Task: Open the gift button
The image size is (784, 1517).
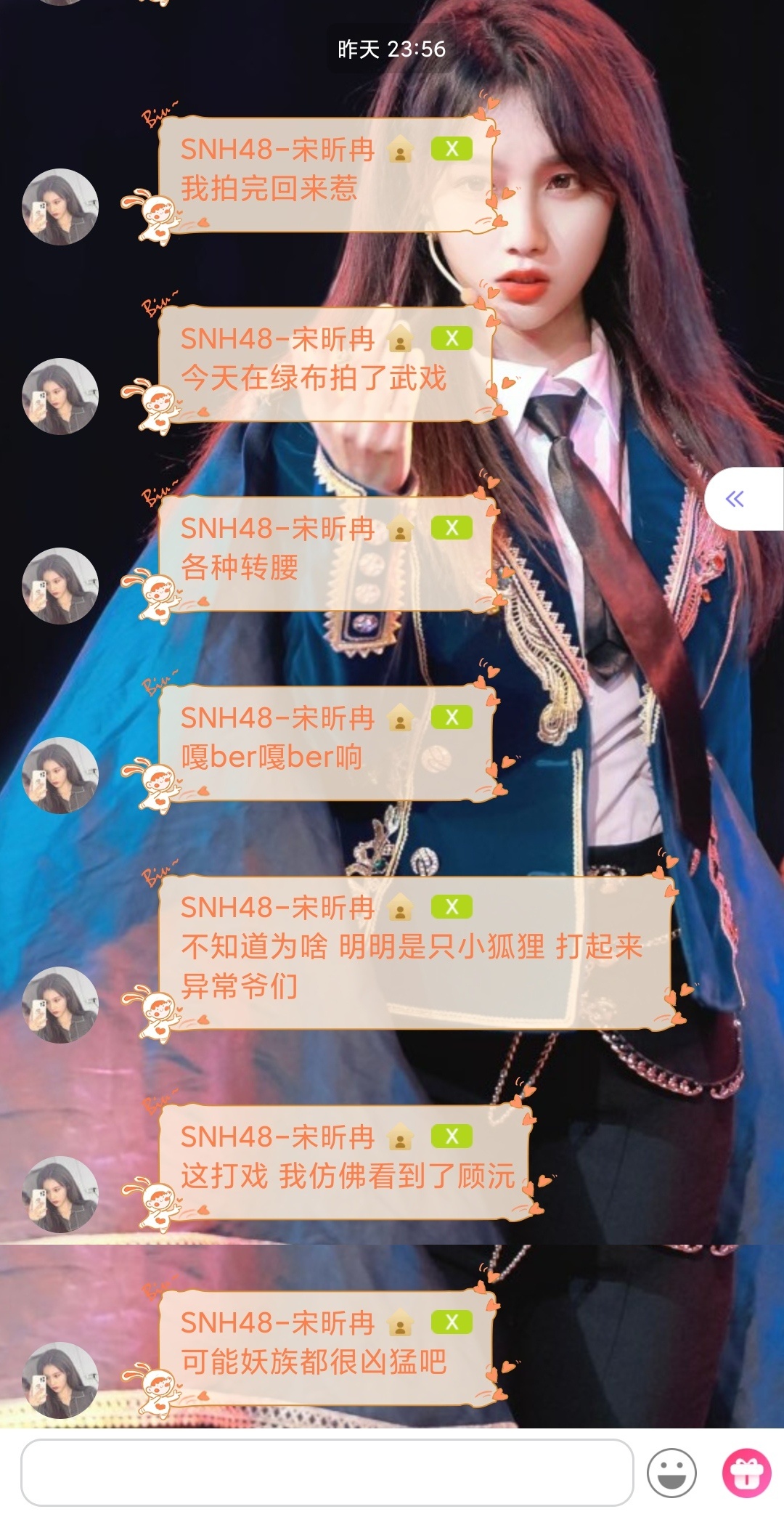Action: click(746, 1473)
